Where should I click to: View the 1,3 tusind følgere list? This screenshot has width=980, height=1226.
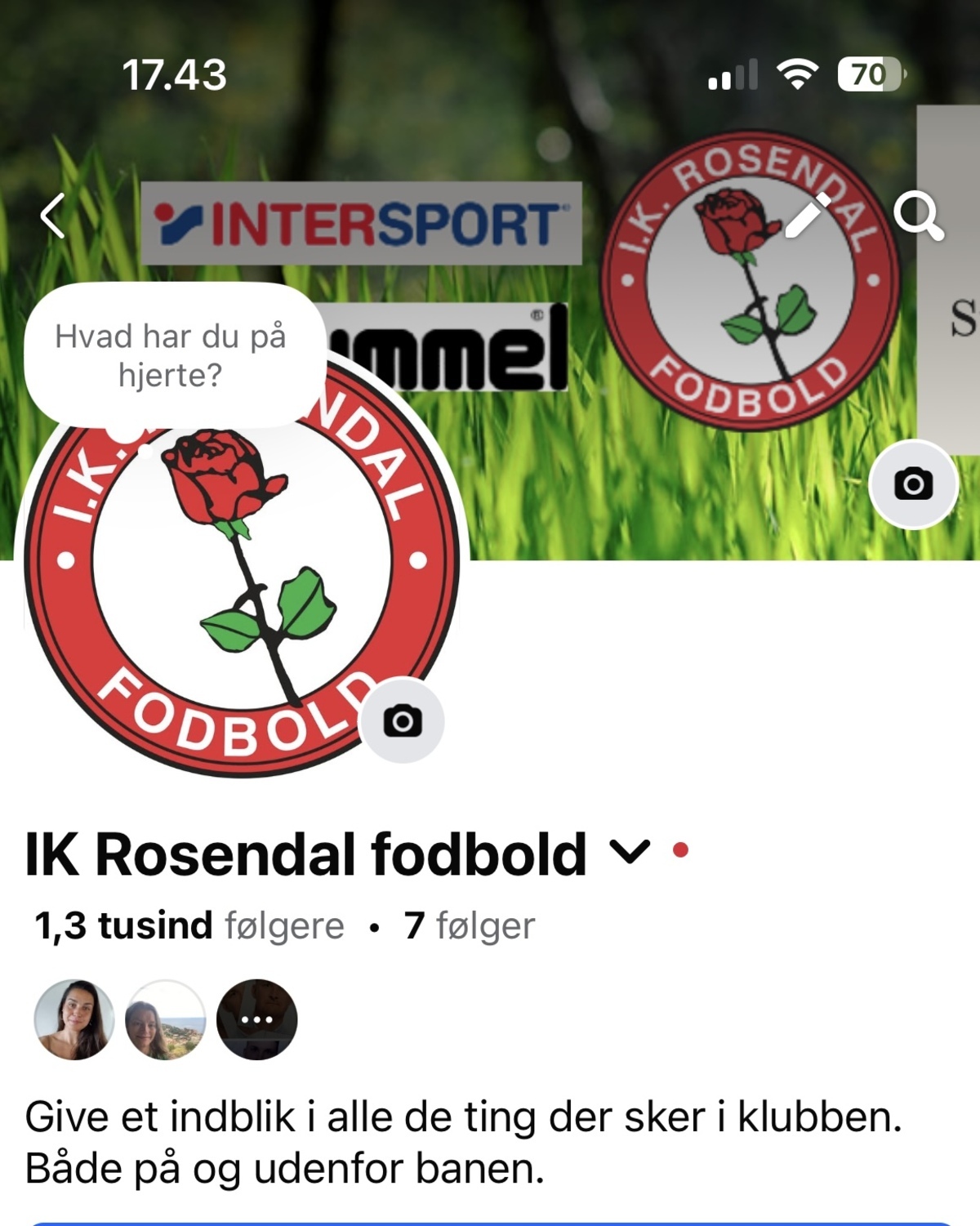coord(189,926)
